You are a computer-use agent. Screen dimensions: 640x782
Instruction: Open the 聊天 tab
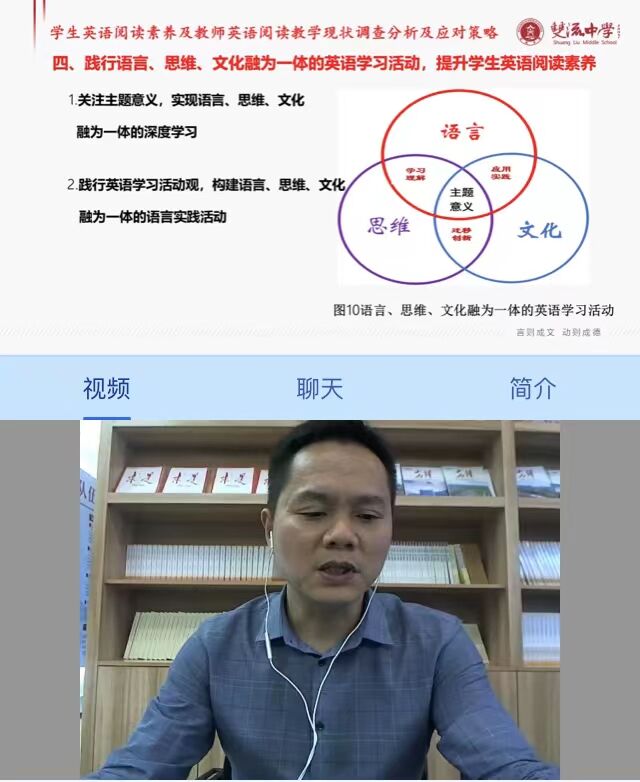coord(320,389)
